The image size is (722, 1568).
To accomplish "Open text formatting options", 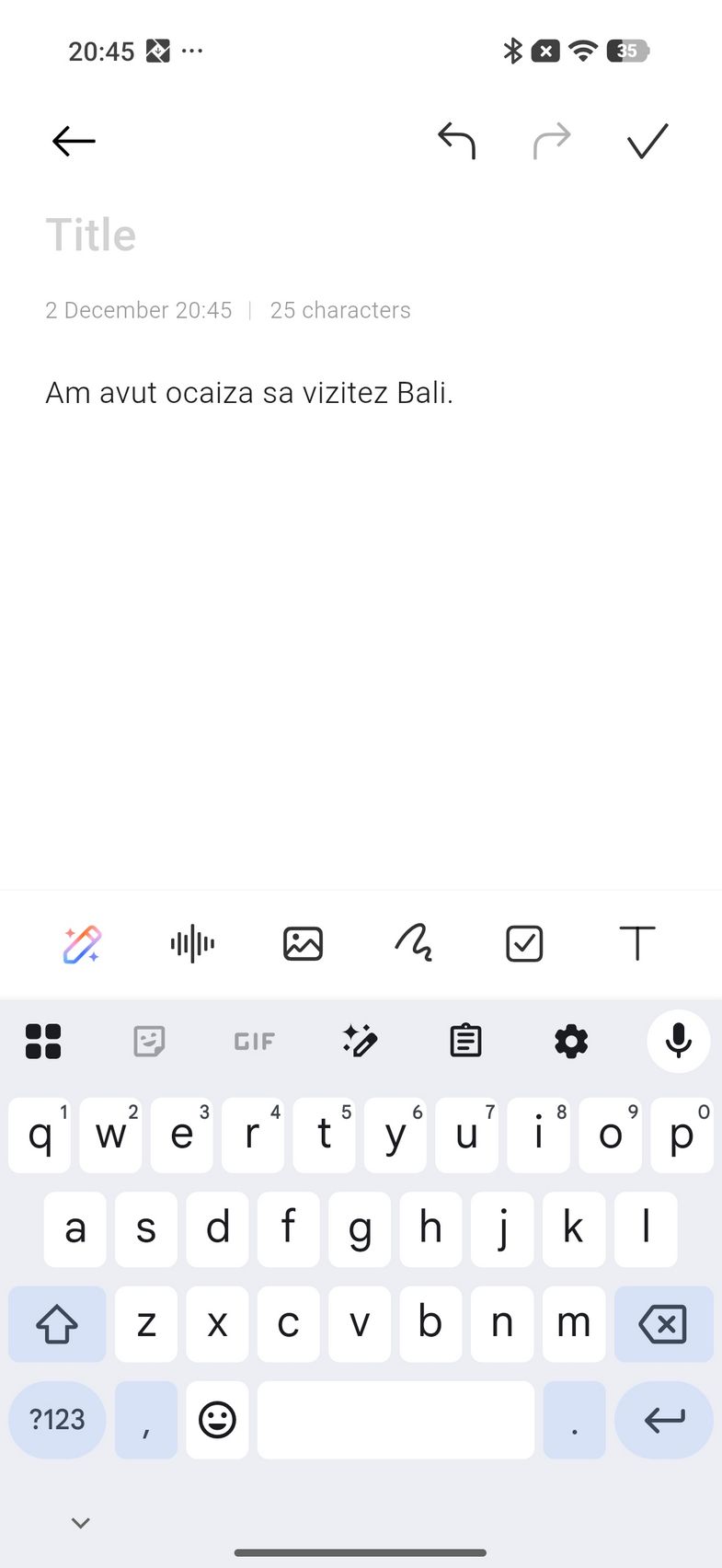I will click(636, 944).
